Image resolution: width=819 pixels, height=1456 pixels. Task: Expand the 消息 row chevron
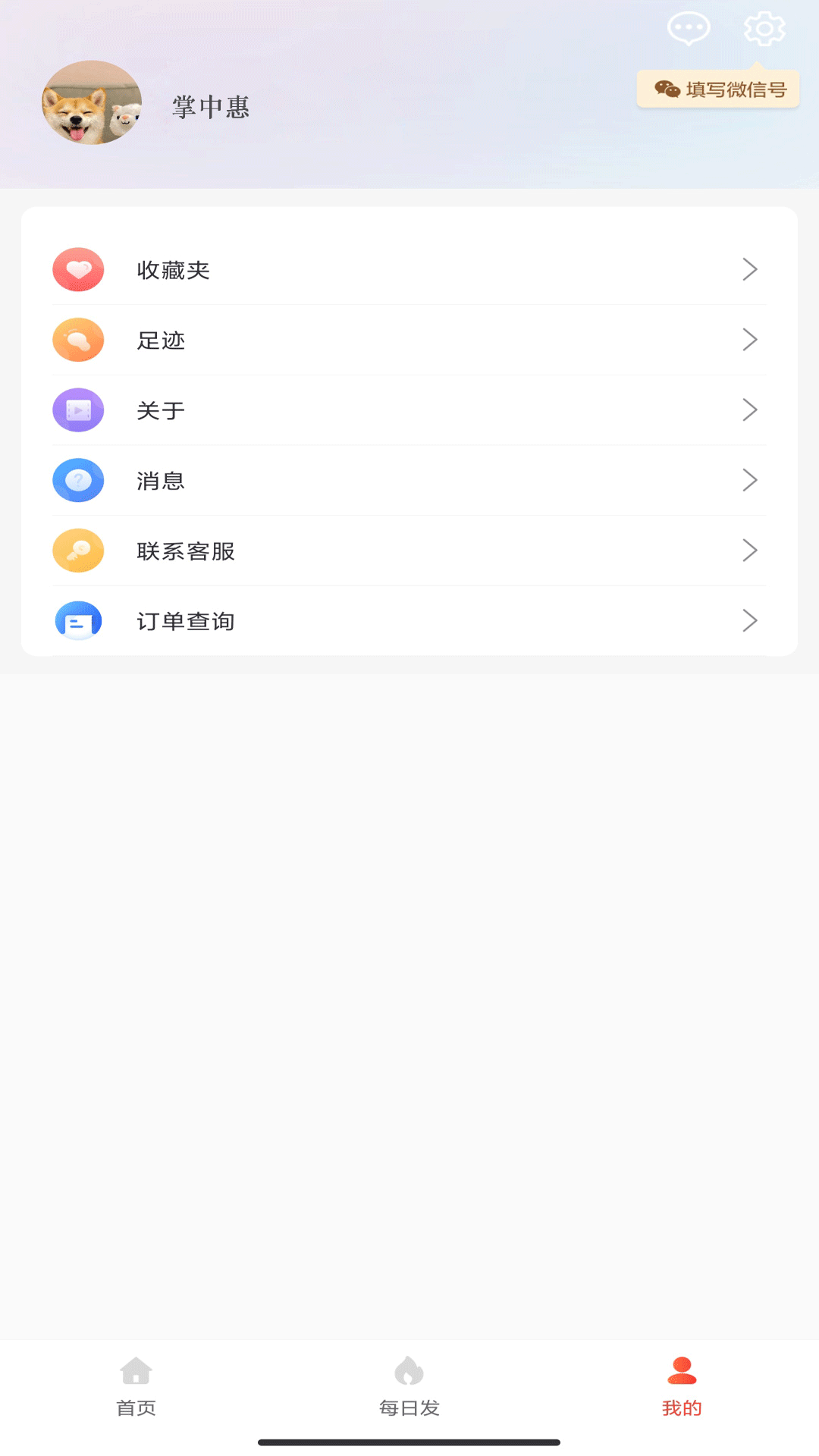[x=749, y=480]
